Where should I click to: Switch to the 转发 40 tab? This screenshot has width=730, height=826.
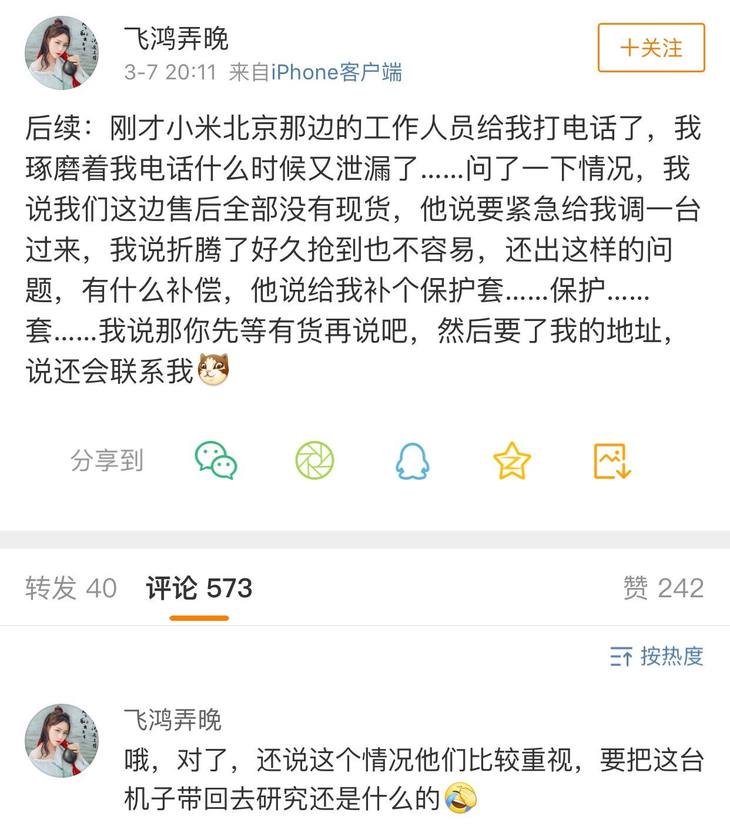(x=71, y=588)
